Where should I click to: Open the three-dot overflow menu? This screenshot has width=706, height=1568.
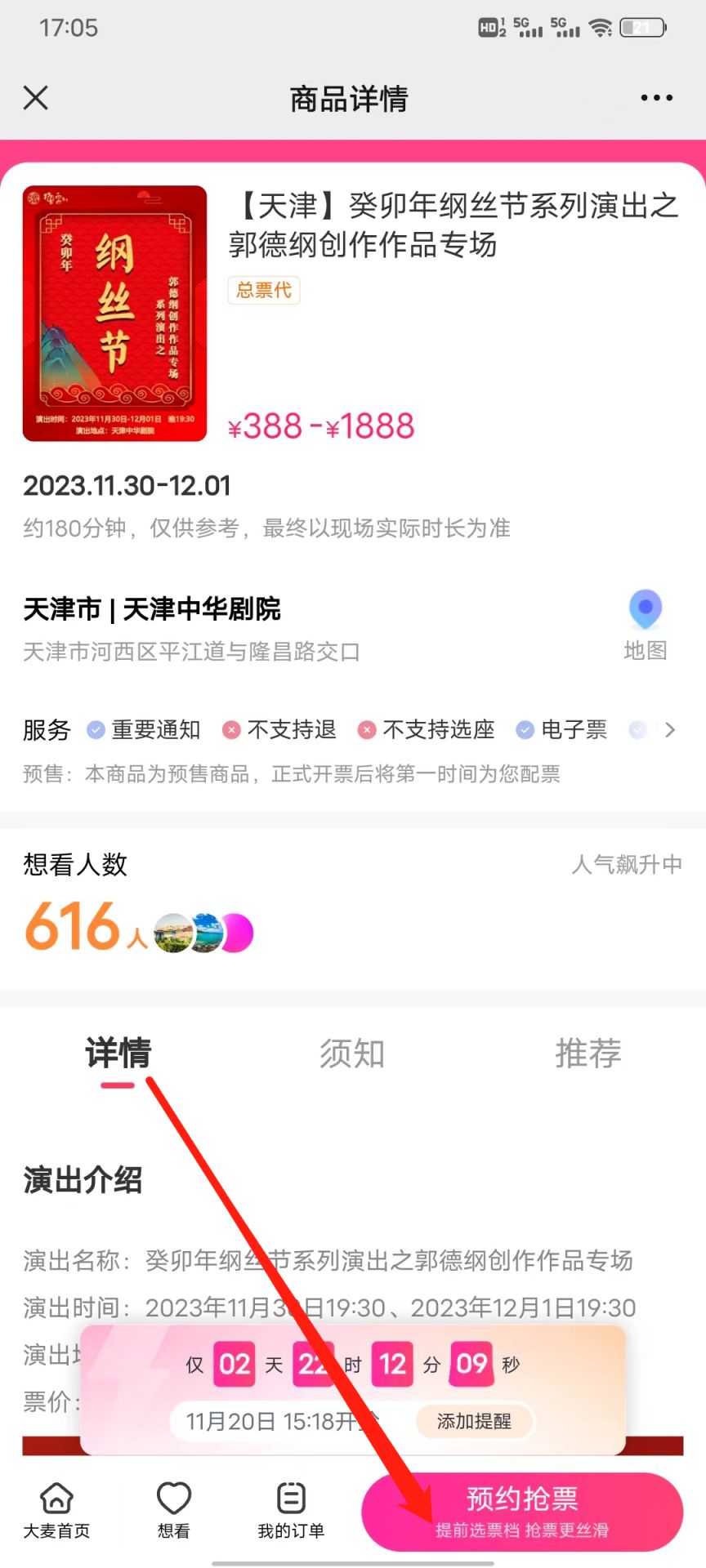657,98
